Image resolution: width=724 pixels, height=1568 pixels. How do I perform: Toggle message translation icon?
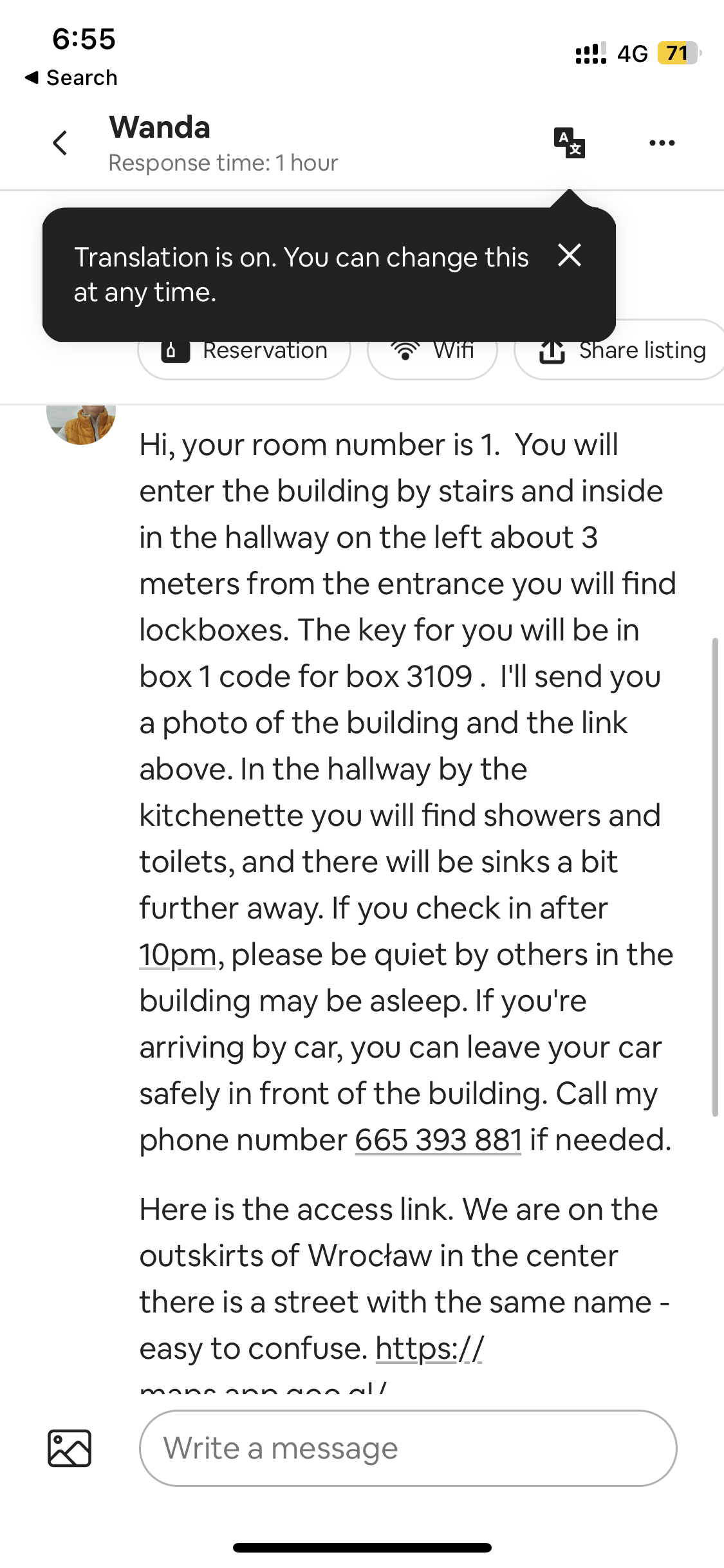(569, 143)
